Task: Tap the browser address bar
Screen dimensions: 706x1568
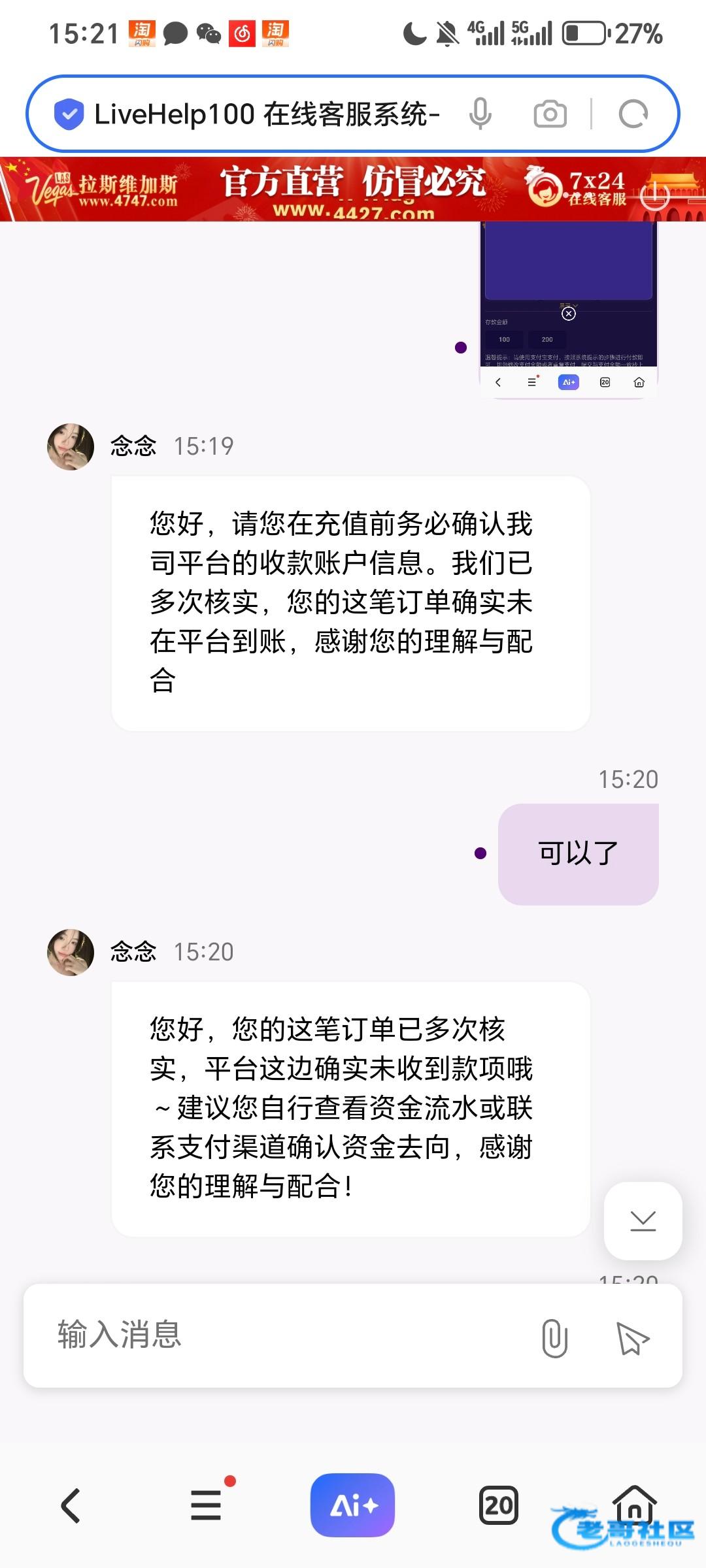Action: [x=268, y=114]
